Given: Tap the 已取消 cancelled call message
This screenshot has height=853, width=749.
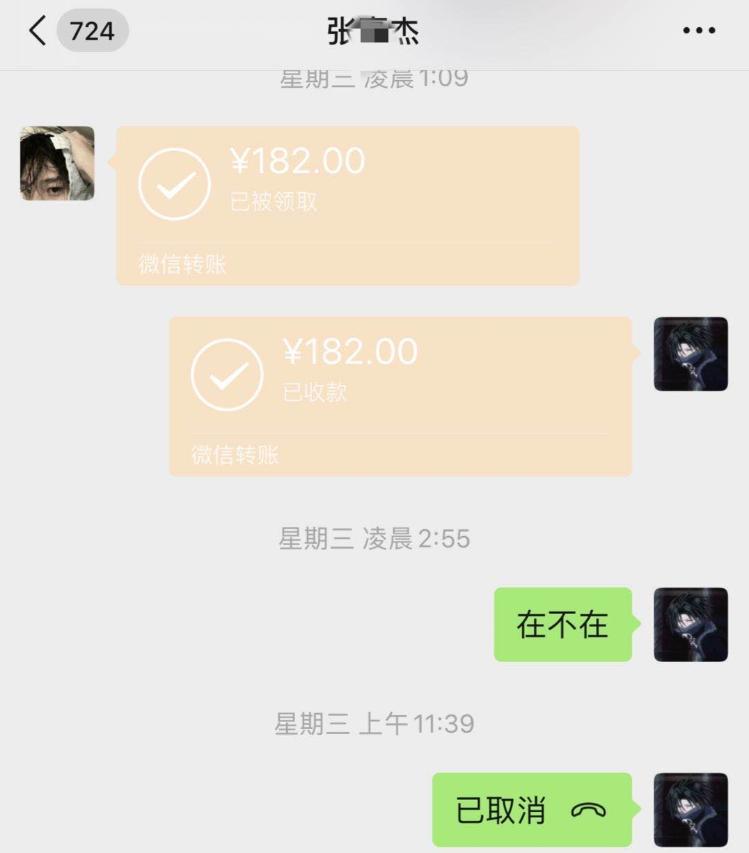Looking at the screenshot, I should [x=531, y=810].
